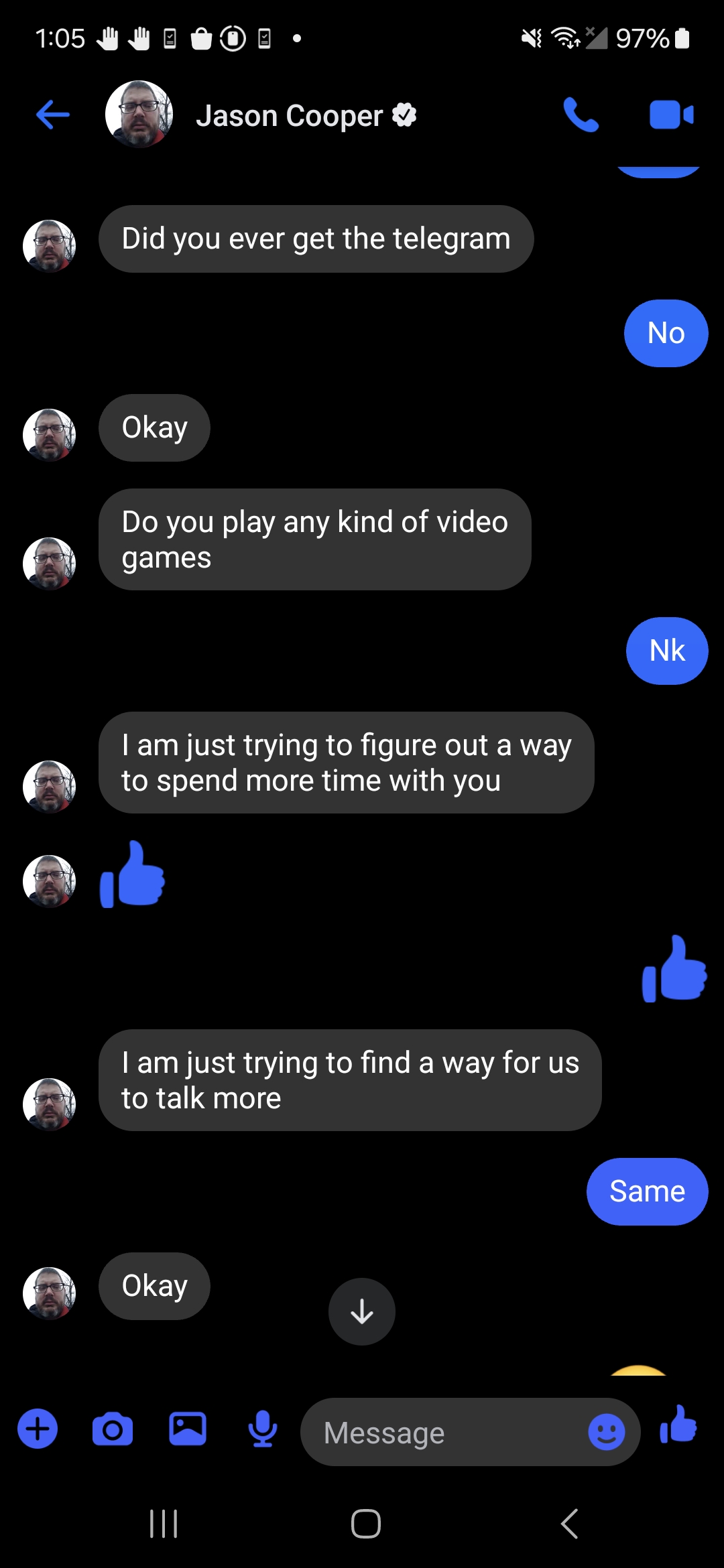Jump to the latest messages with the down arrow
Image resolution: width=724 pixels, height=1568 pixels.
click(362, 1311)
